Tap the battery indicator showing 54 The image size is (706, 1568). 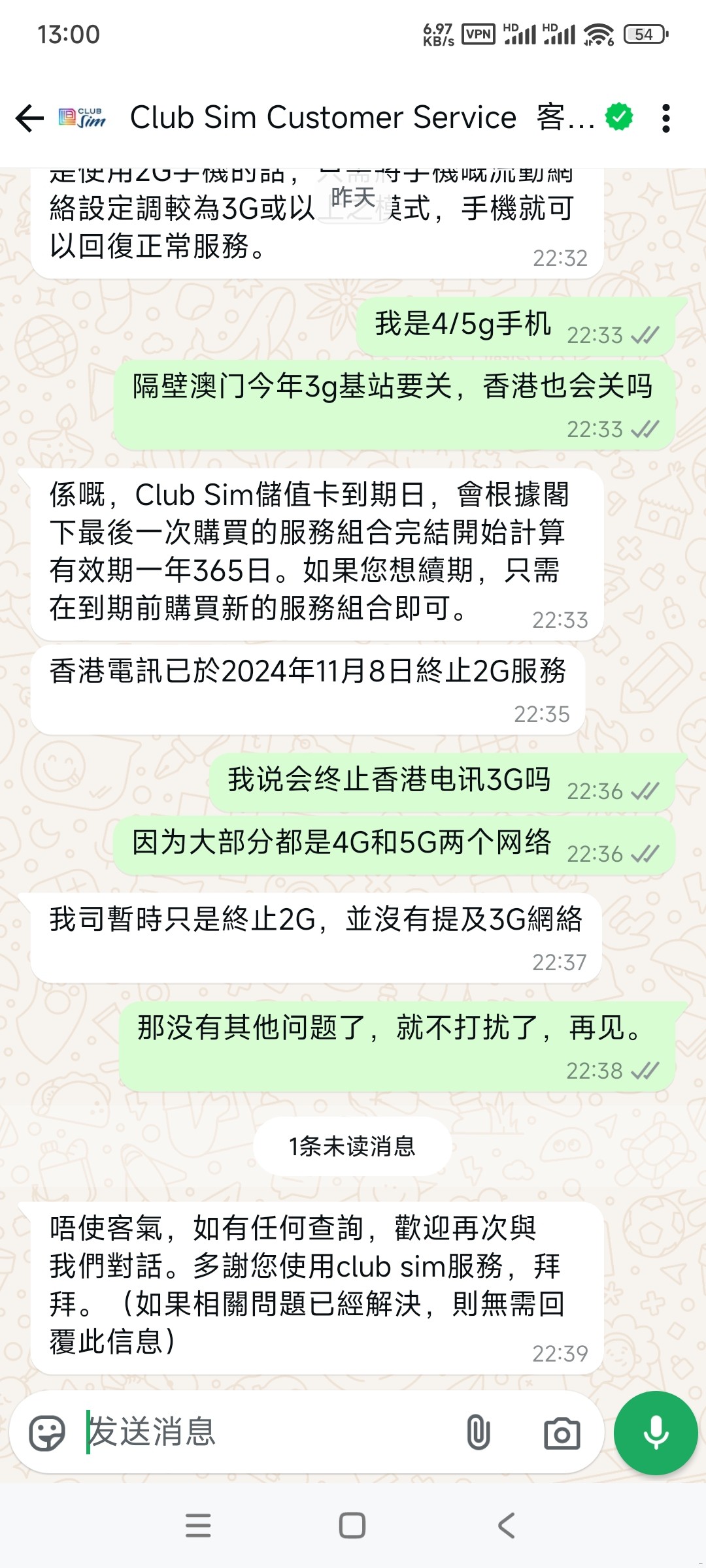coord(643,33)
